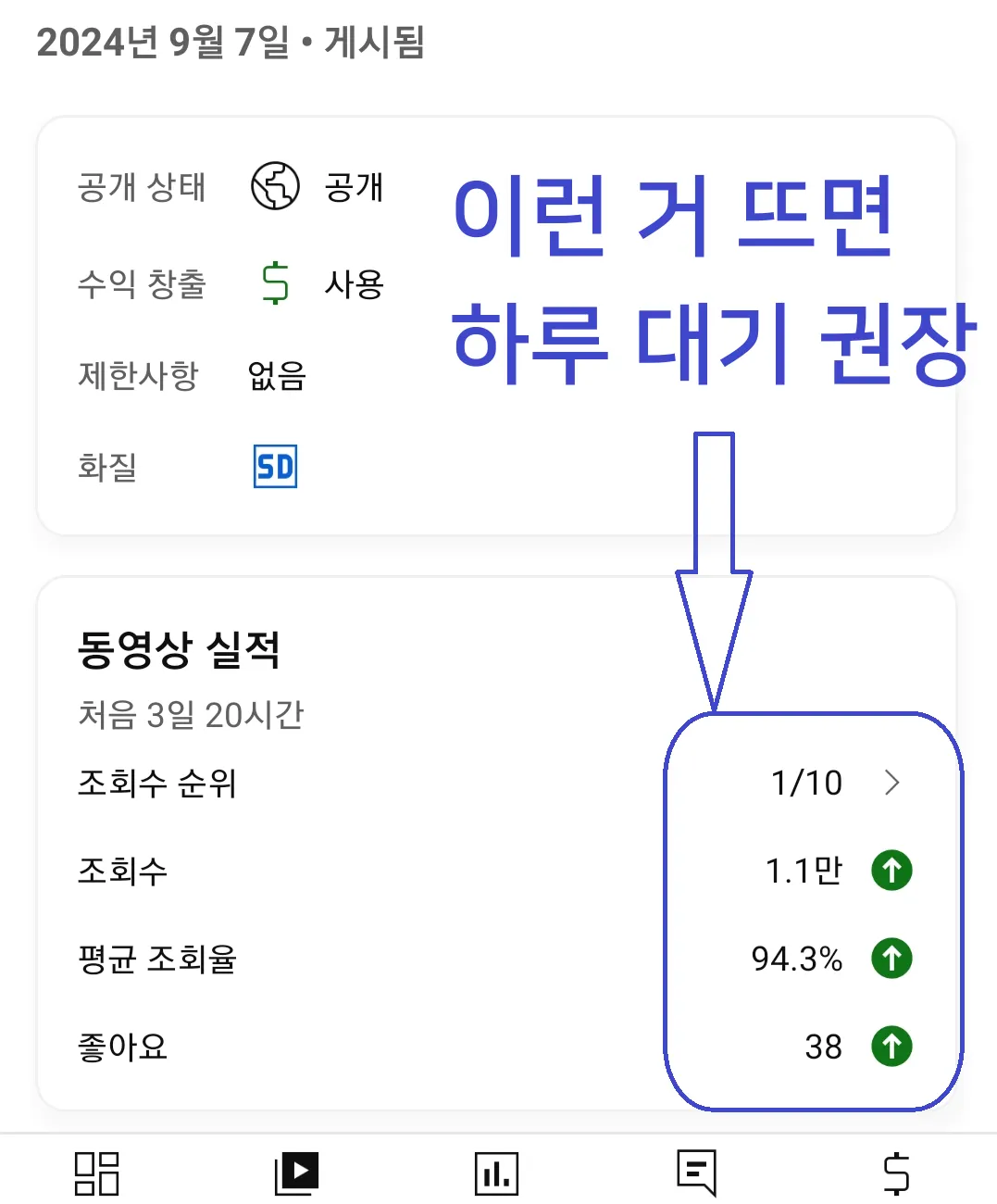
Task: Switch to the Dashboard tab
Action: (x=97, y=1173)
